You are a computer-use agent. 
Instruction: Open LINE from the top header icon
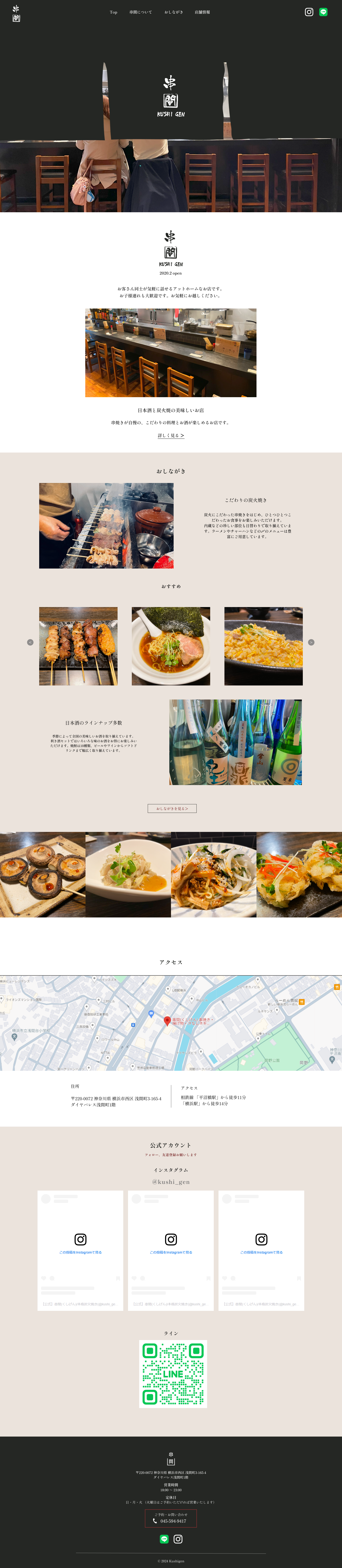tap(323, 12)
